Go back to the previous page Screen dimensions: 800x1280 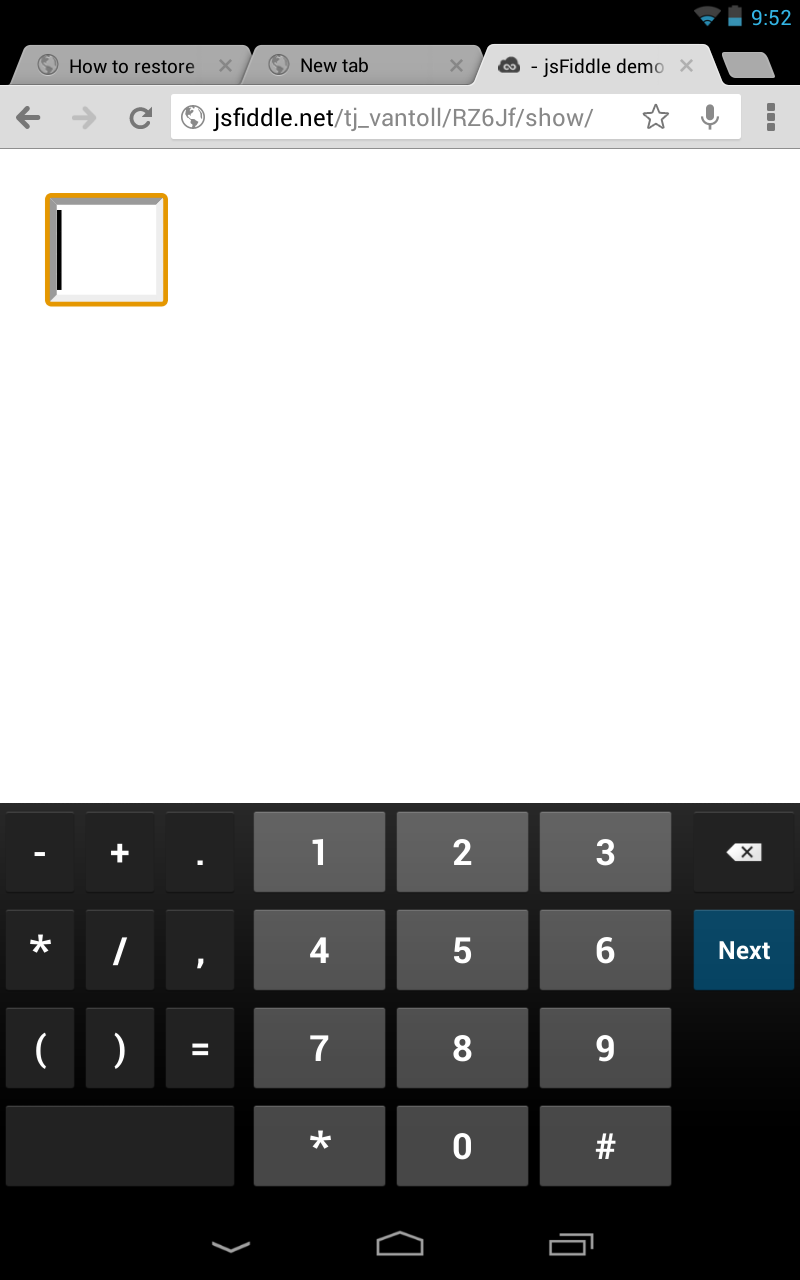(29, 119)
